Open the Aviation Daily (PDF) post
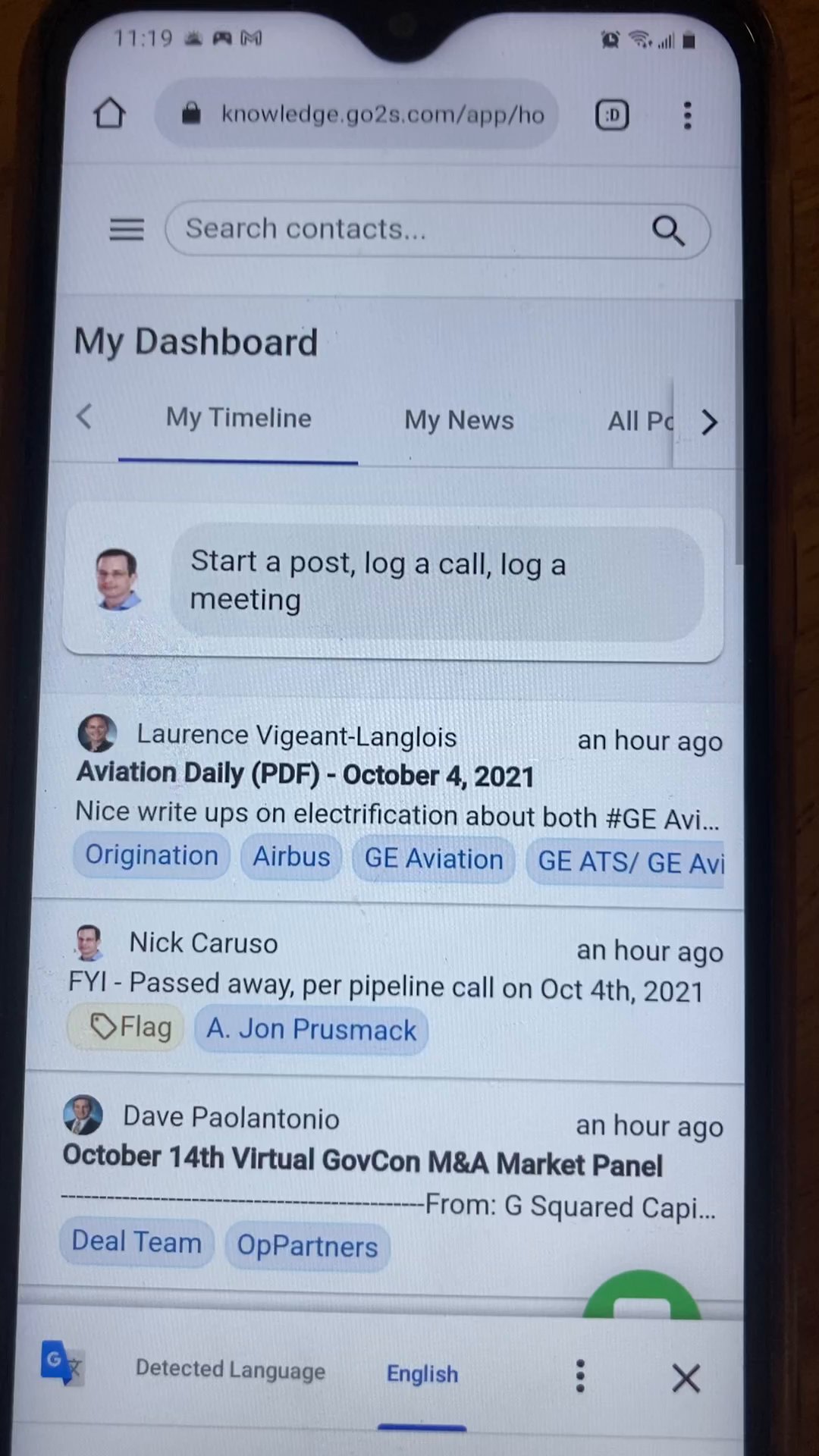The image size is (819, 1456). 305,774
